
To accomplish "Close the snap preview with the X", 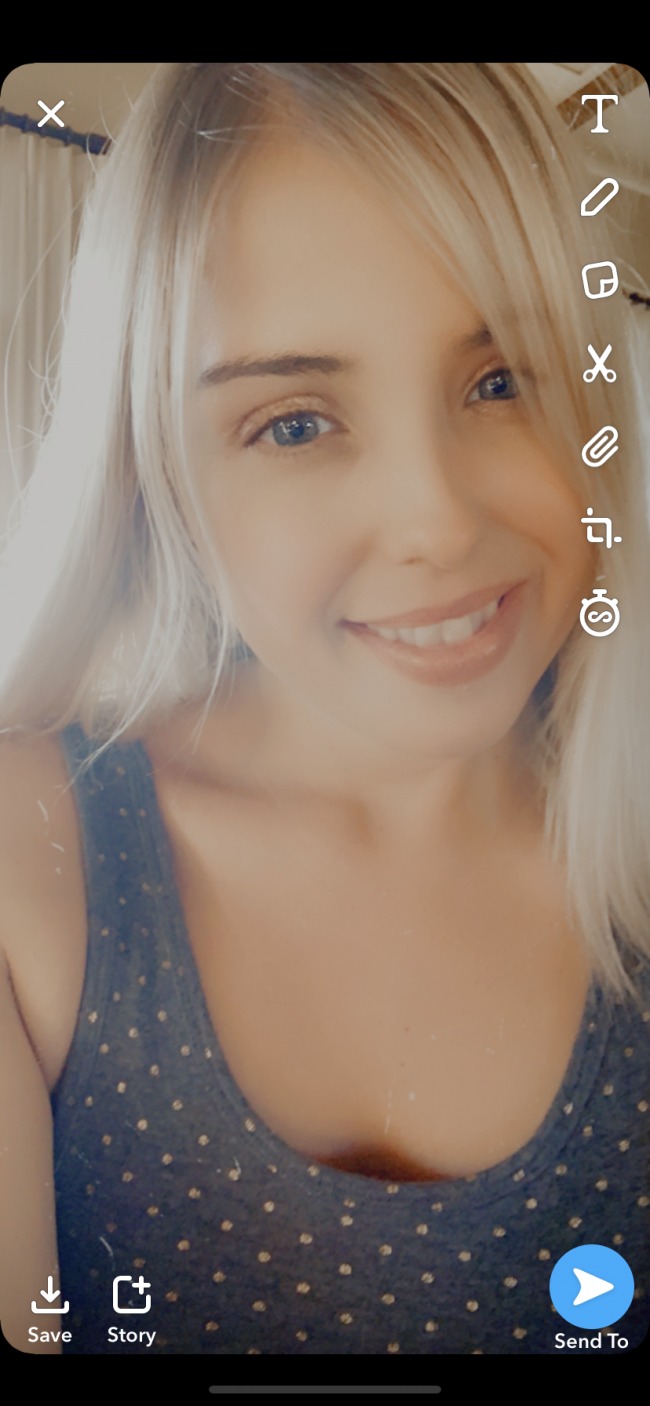I will coord(50,114).
